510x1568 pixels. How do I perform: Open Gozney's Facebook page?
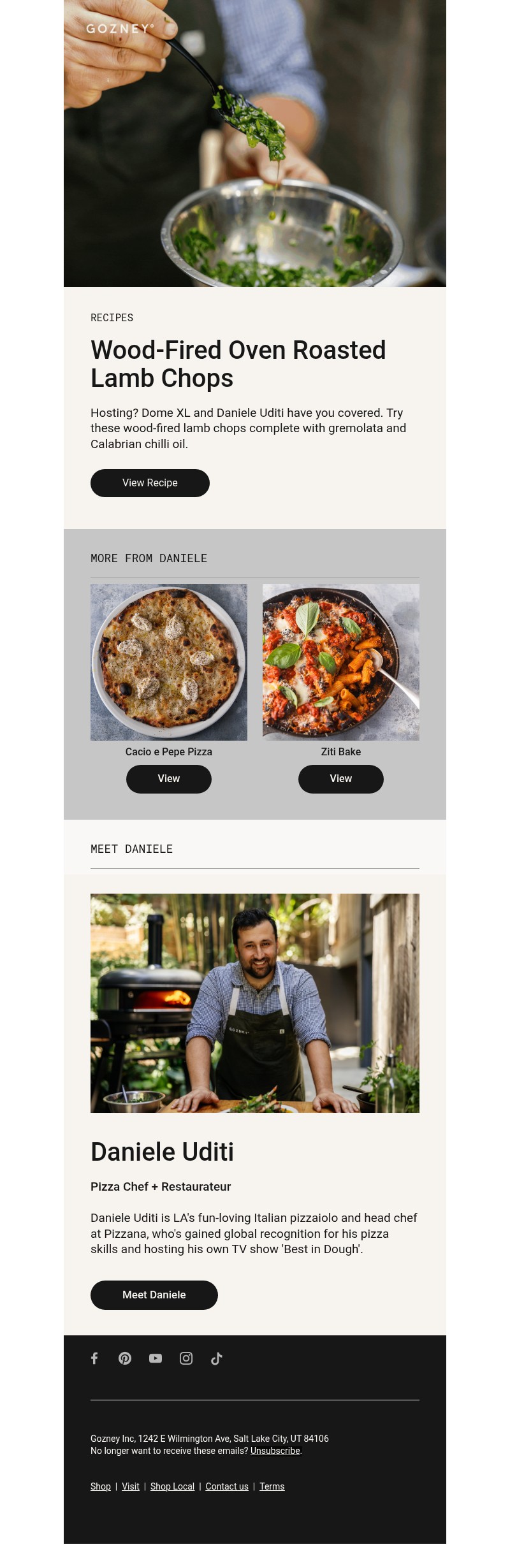[x=94, y=1358]
